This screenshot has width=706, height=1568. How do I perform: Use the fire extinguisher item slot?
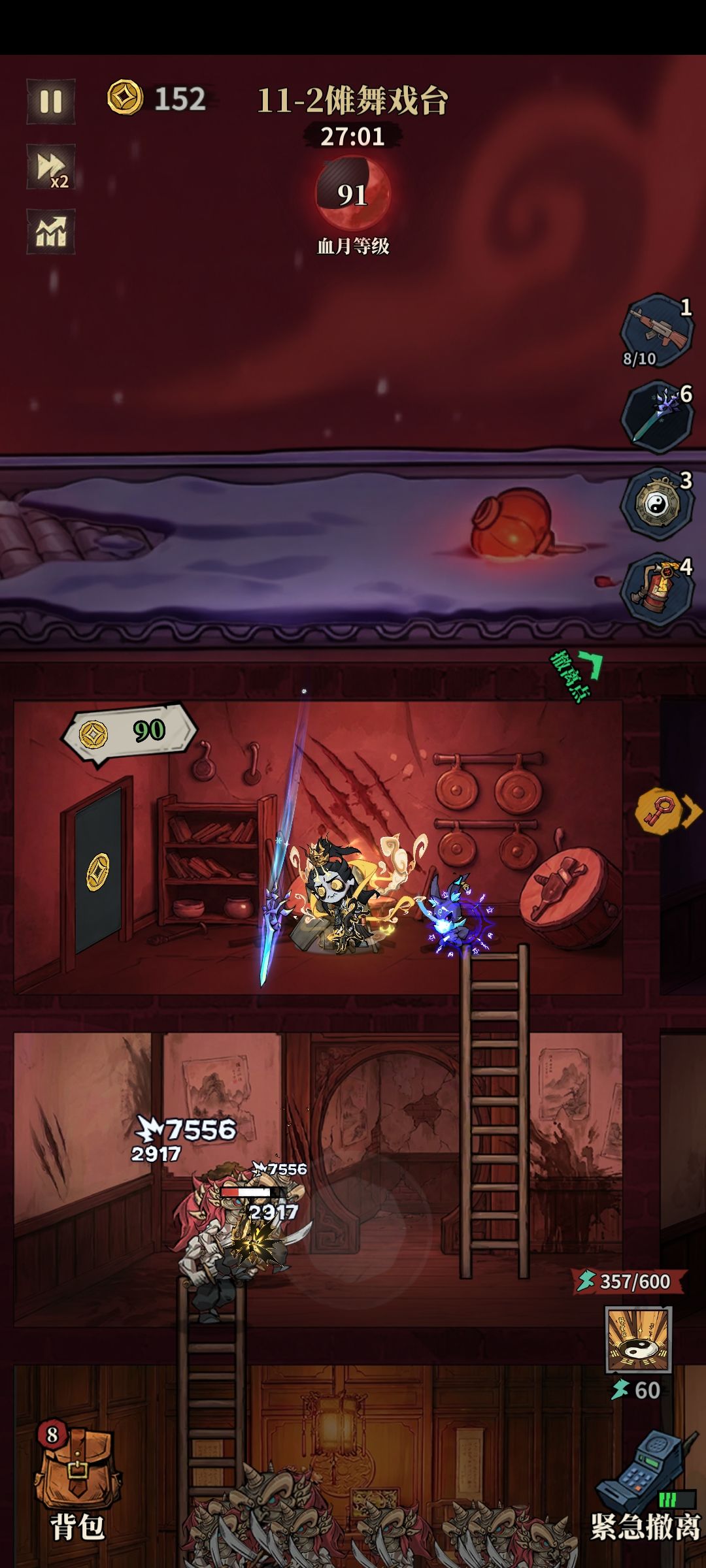[656, 589]
